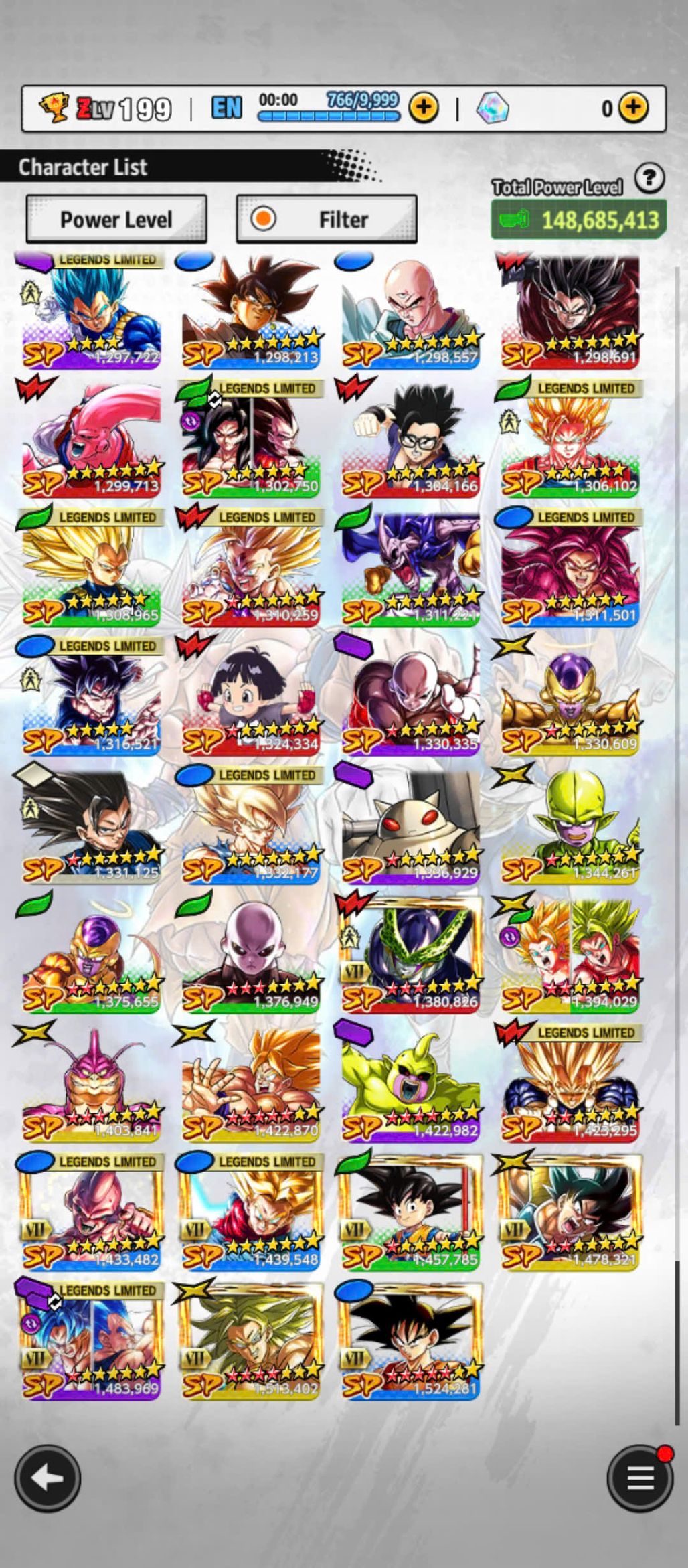Select the character with power 1,483,969
The image size is (688, 1568).
92,1342
